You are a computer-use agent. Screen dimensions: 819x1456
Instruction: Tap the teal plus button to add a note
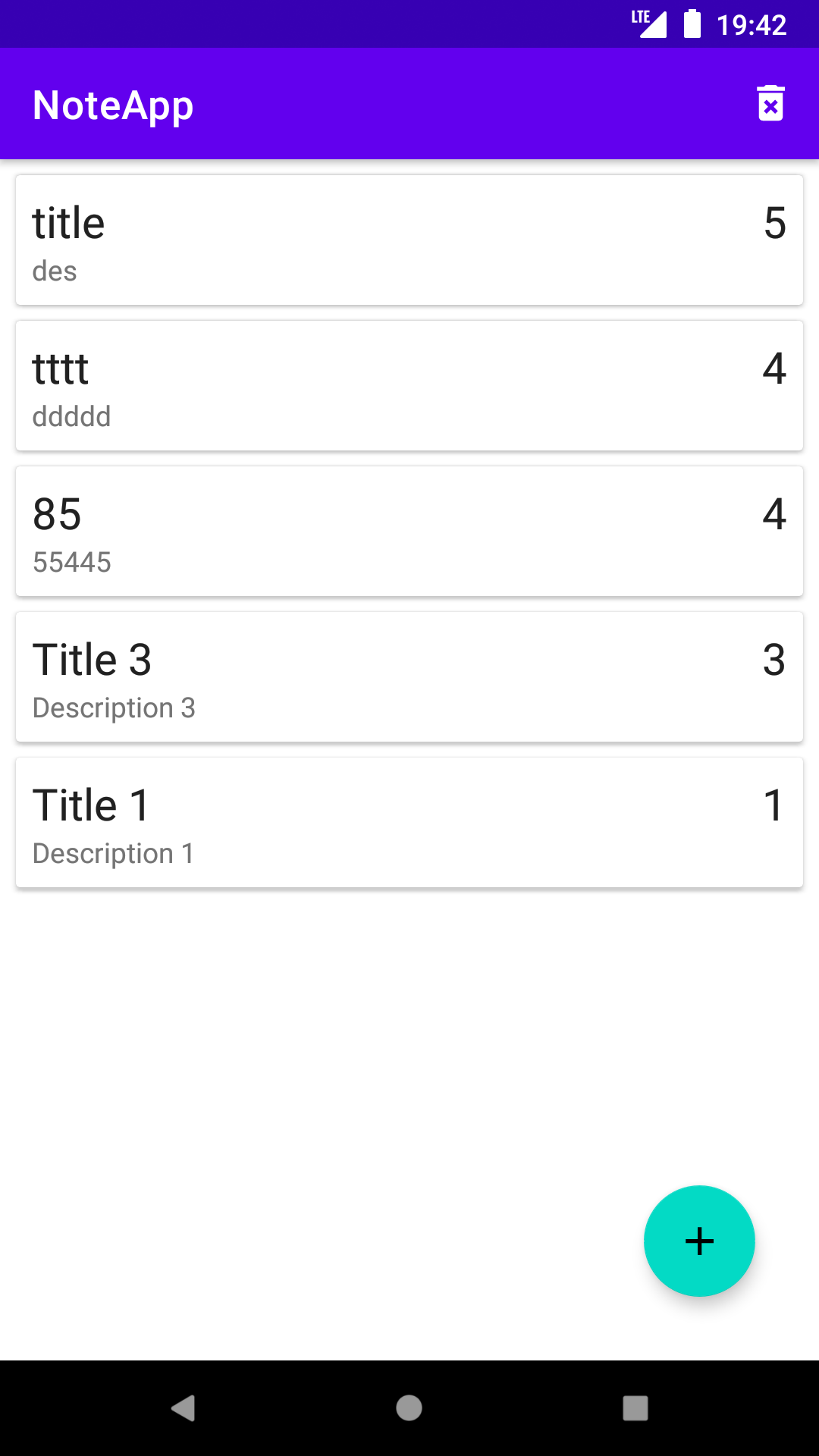click(x=698, y=1241)
